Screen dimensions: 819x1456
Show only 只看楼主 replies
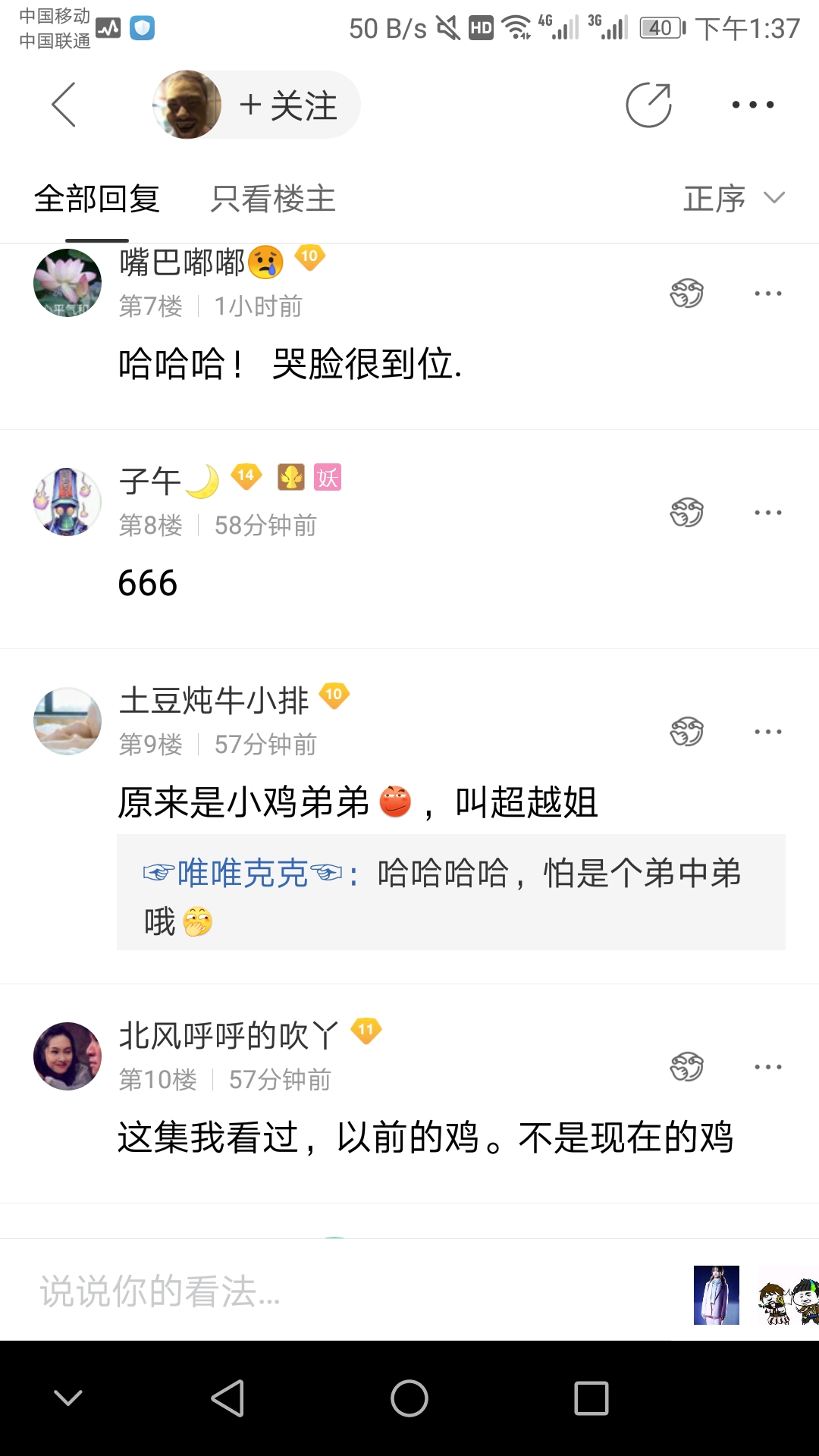point(273,199)
